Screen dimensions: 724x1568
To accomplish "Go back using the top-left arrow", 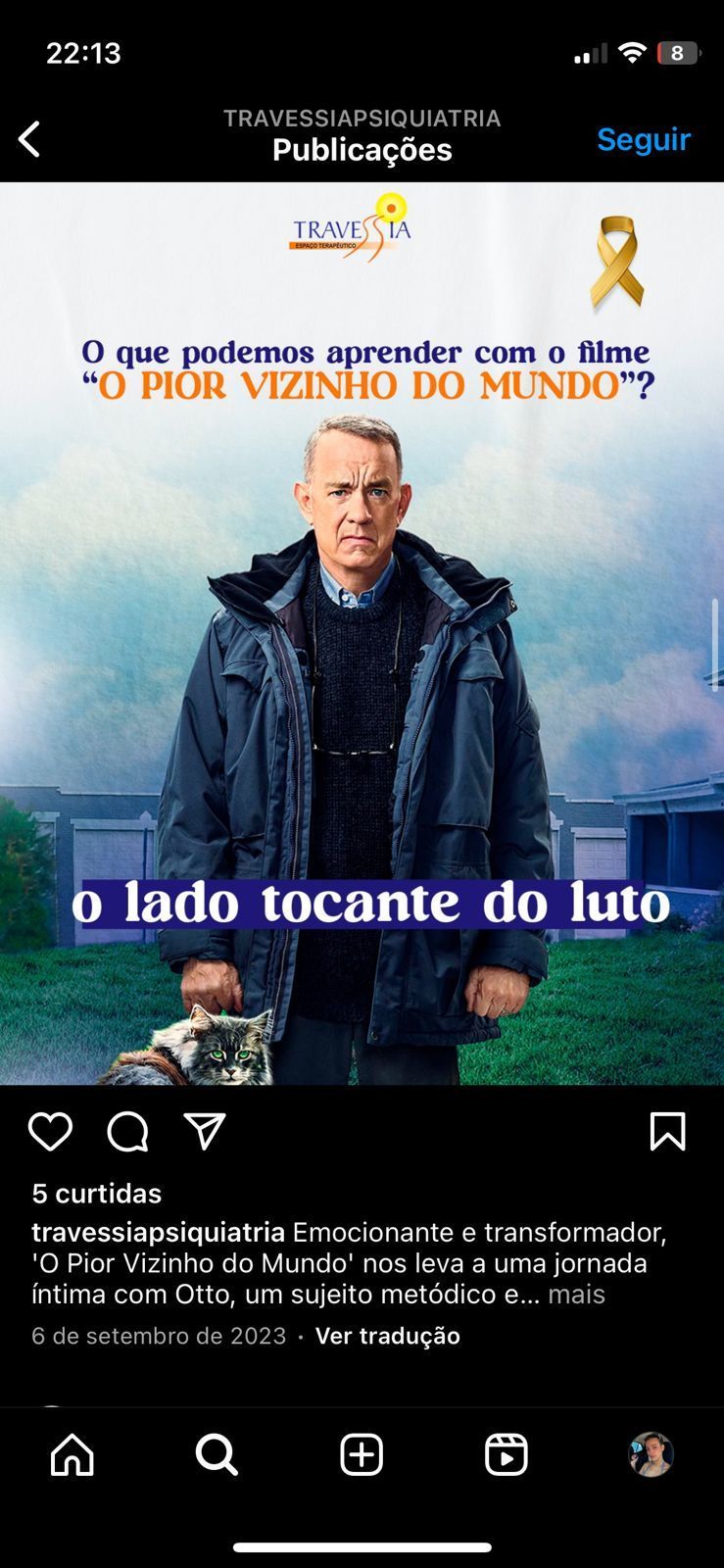I will click(30, 139).
